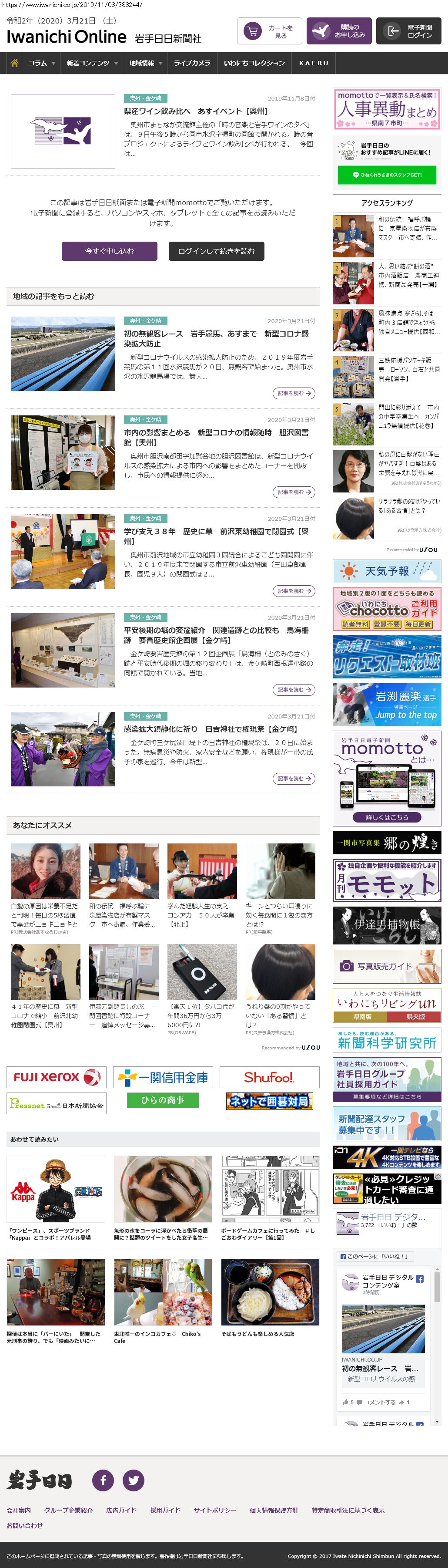Expand the コラム menu
The height and width of the screenshot is (1568, 448).
41,63
